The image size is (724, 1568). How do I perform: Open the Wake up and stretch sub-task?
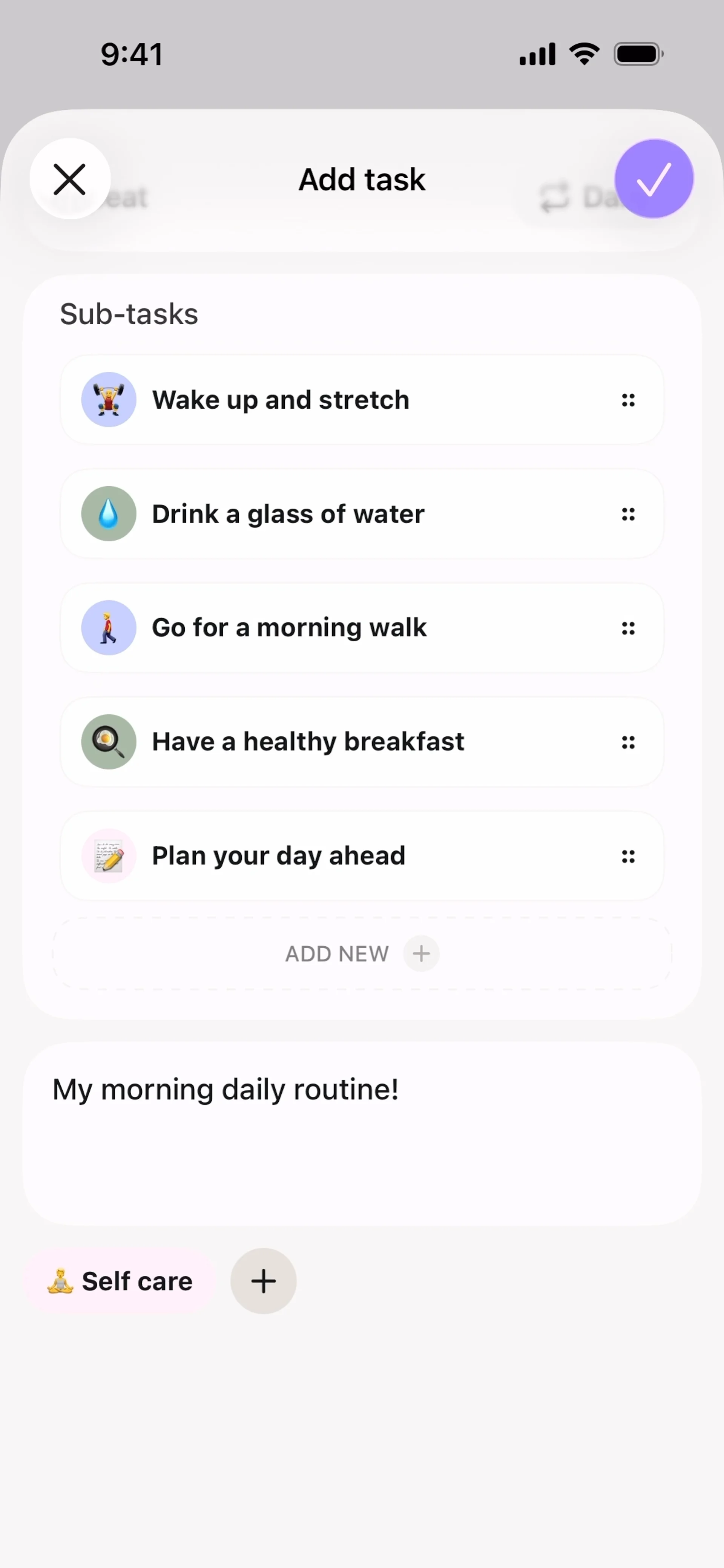click(x=280, y=400)
